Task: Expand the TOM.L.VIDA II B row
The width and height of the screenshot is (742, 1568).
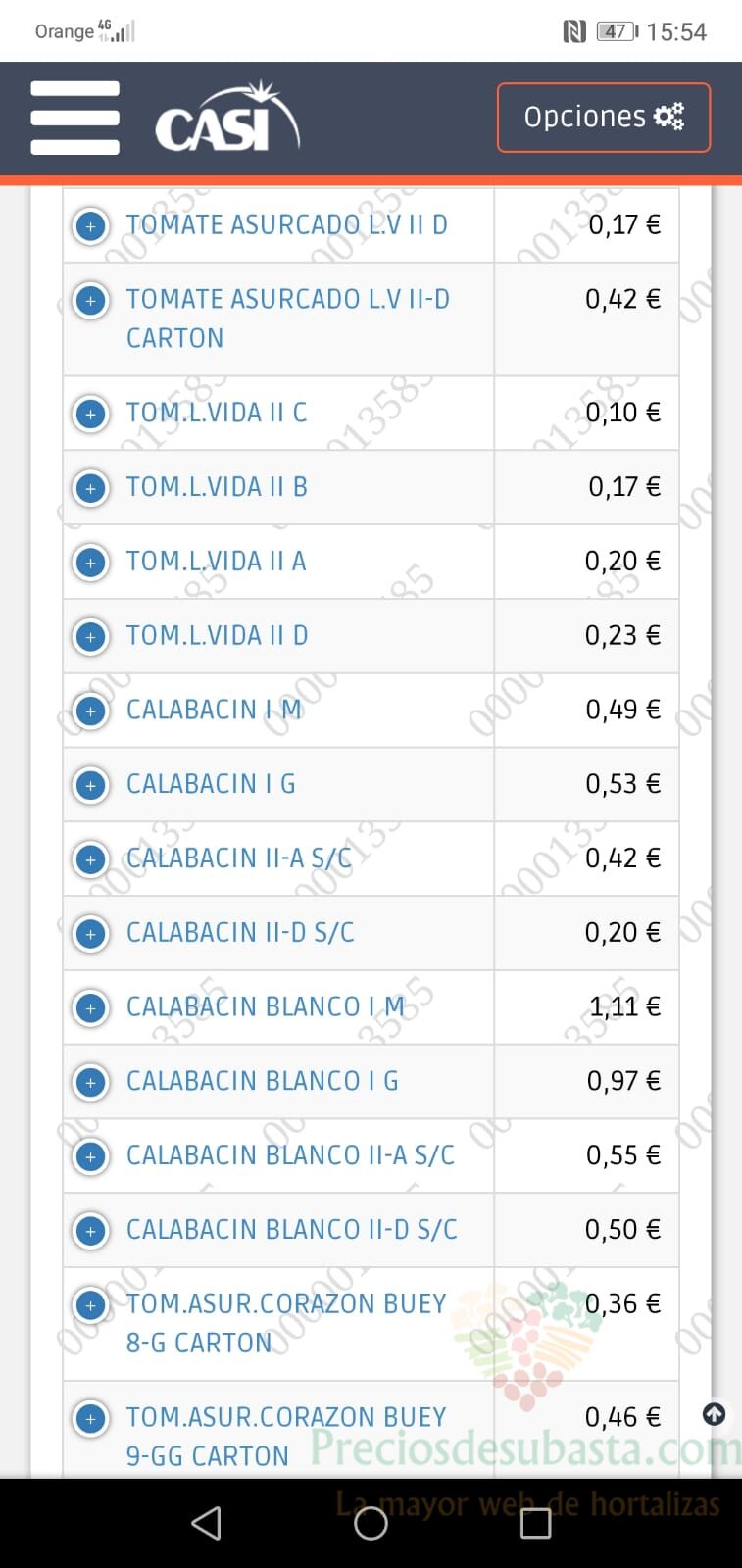Action: 91,488
